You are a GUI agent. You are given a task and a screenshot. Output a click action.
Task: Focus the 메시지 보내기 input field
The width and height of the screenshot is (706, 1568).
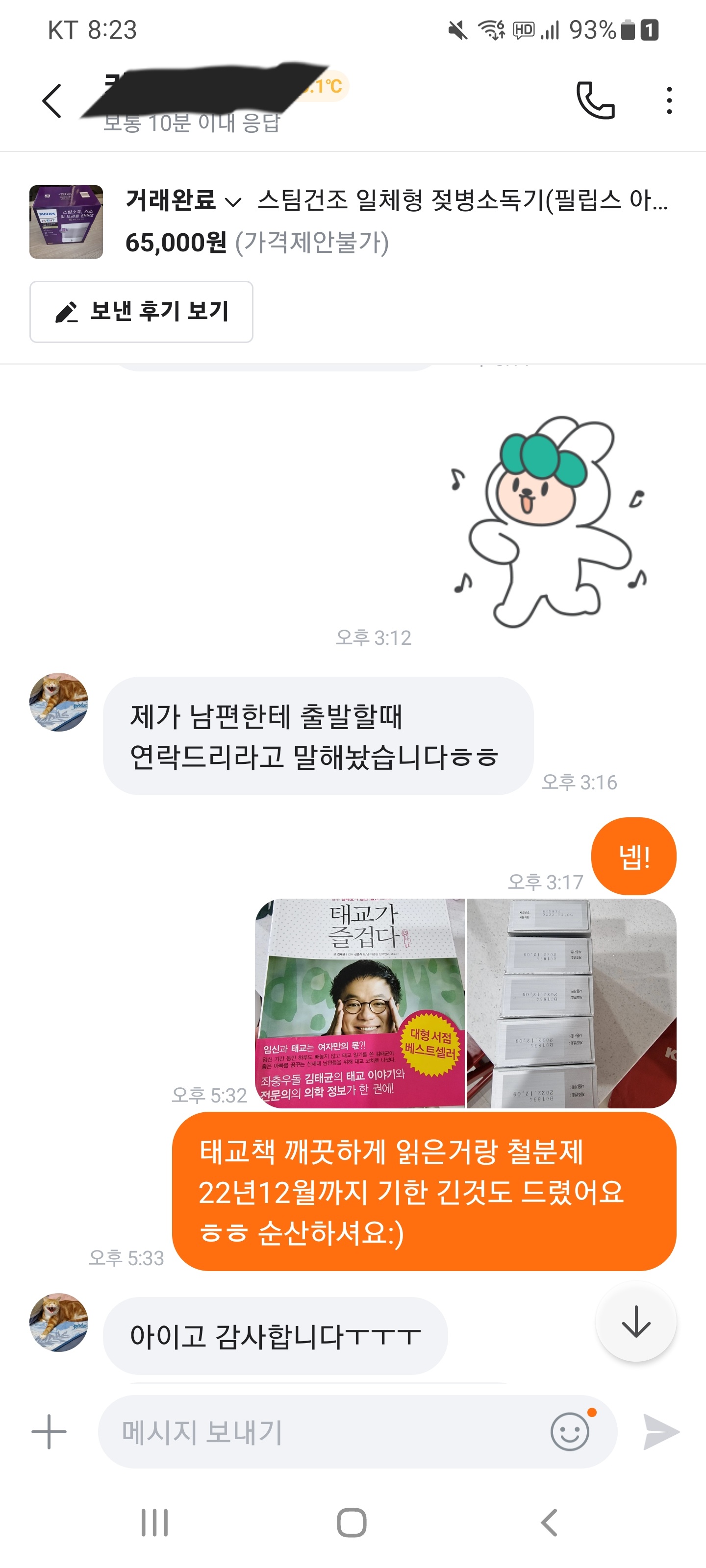click(x=323, y=1432)
